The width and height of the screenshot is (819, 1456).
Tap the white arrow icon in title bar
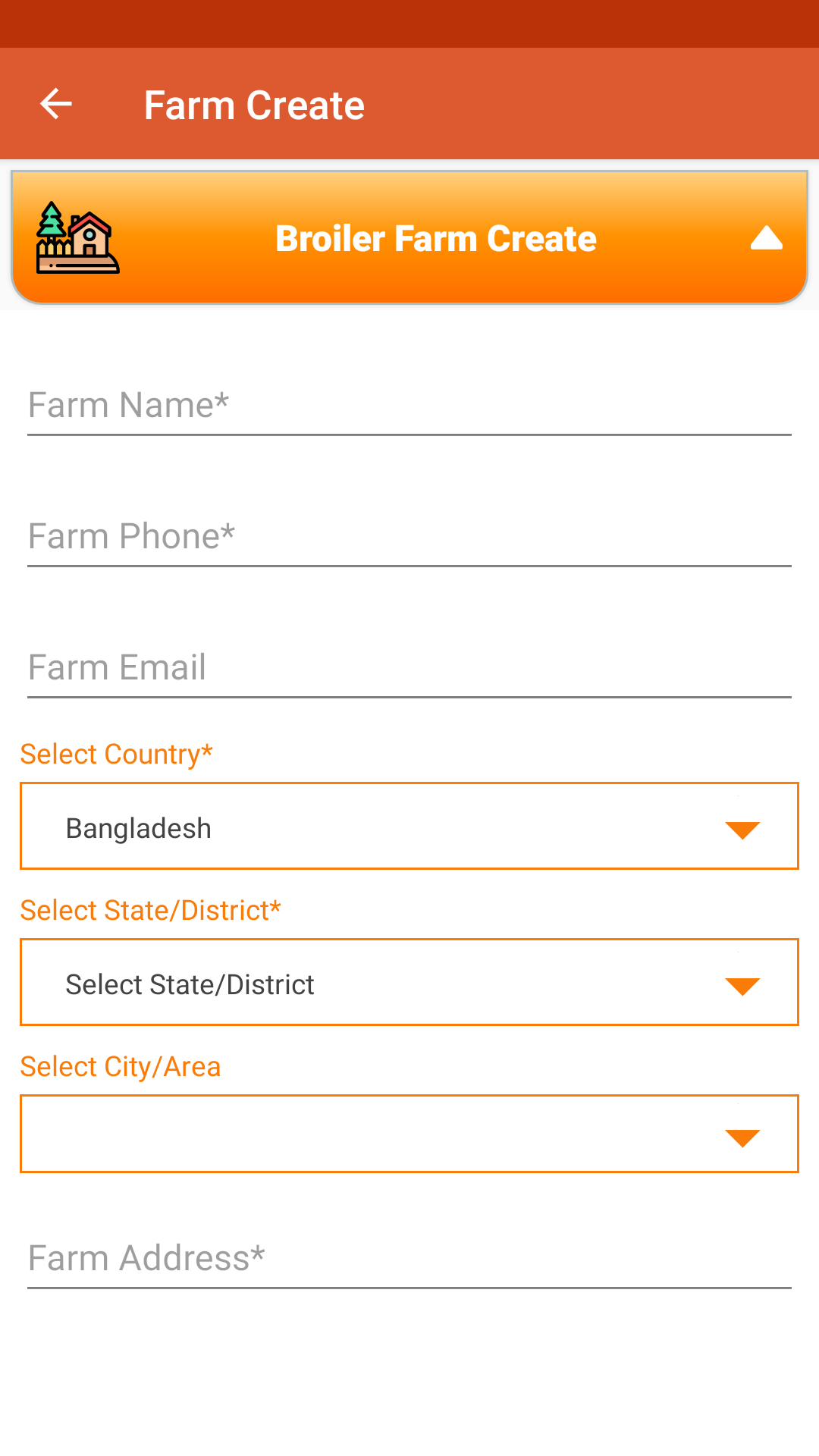(55, 104)
